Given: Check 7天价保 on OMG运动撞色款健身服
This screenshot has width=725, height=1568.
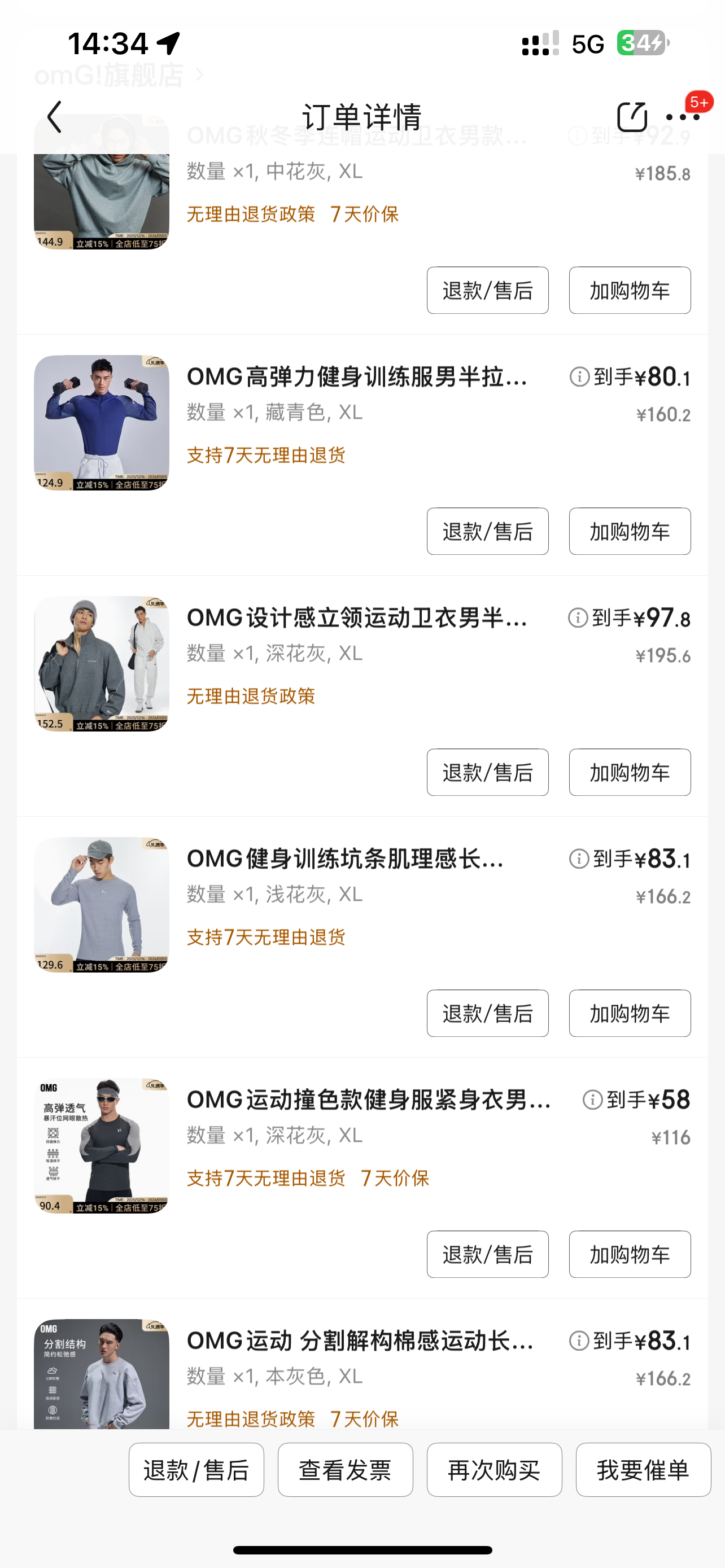Looking at the screenshot, I should pyautogui.click(x=395, y=1179).
